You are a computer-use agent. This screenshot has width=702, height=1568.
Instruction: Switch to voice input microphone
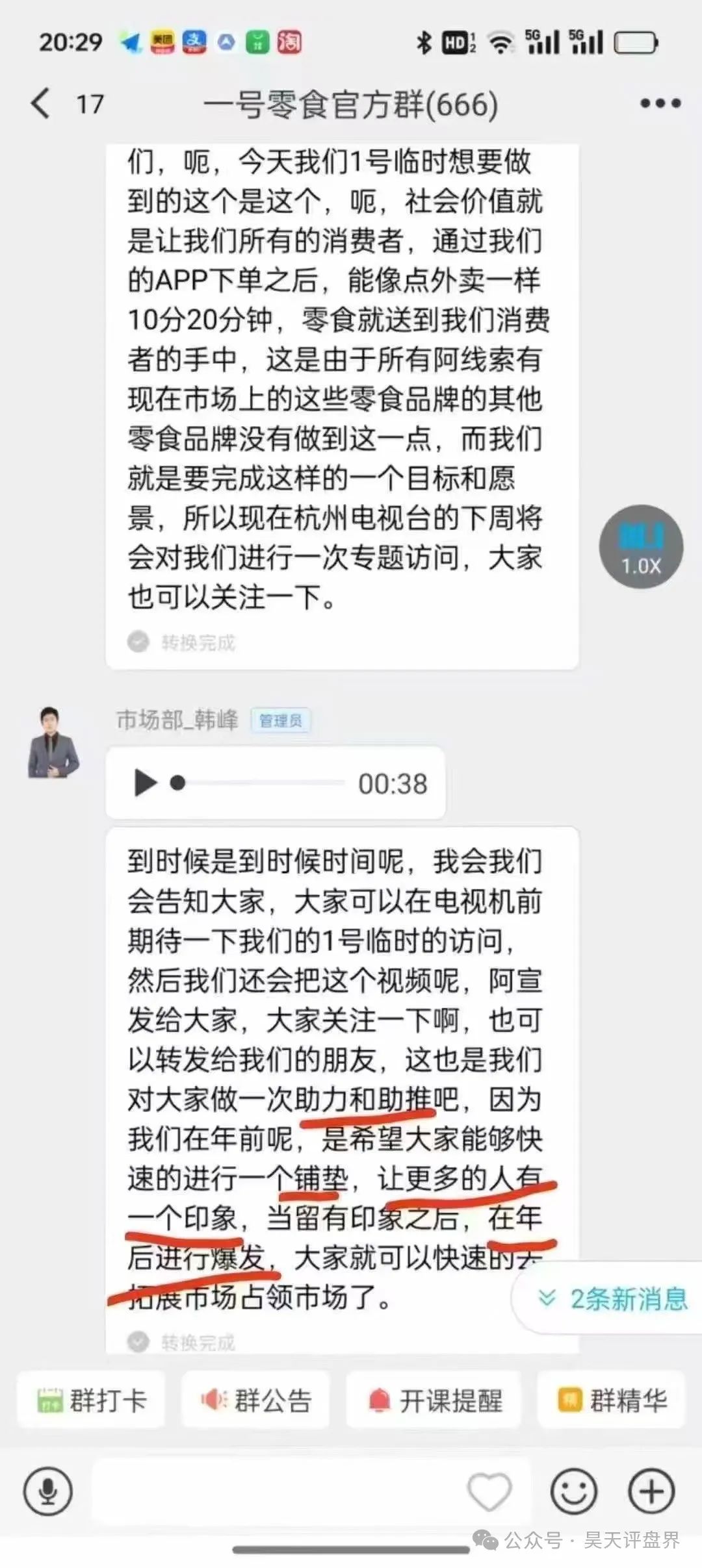tap(48, 1491)
